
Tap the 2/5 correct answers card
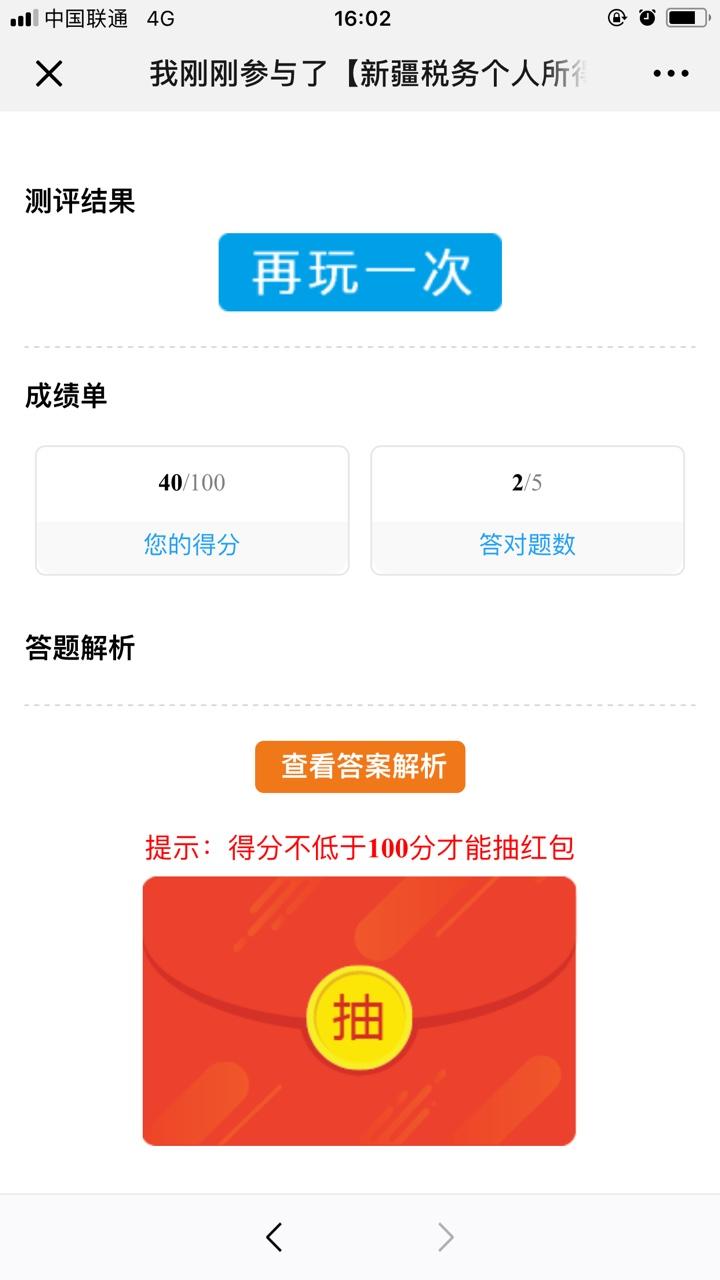[x=527, y=481]
